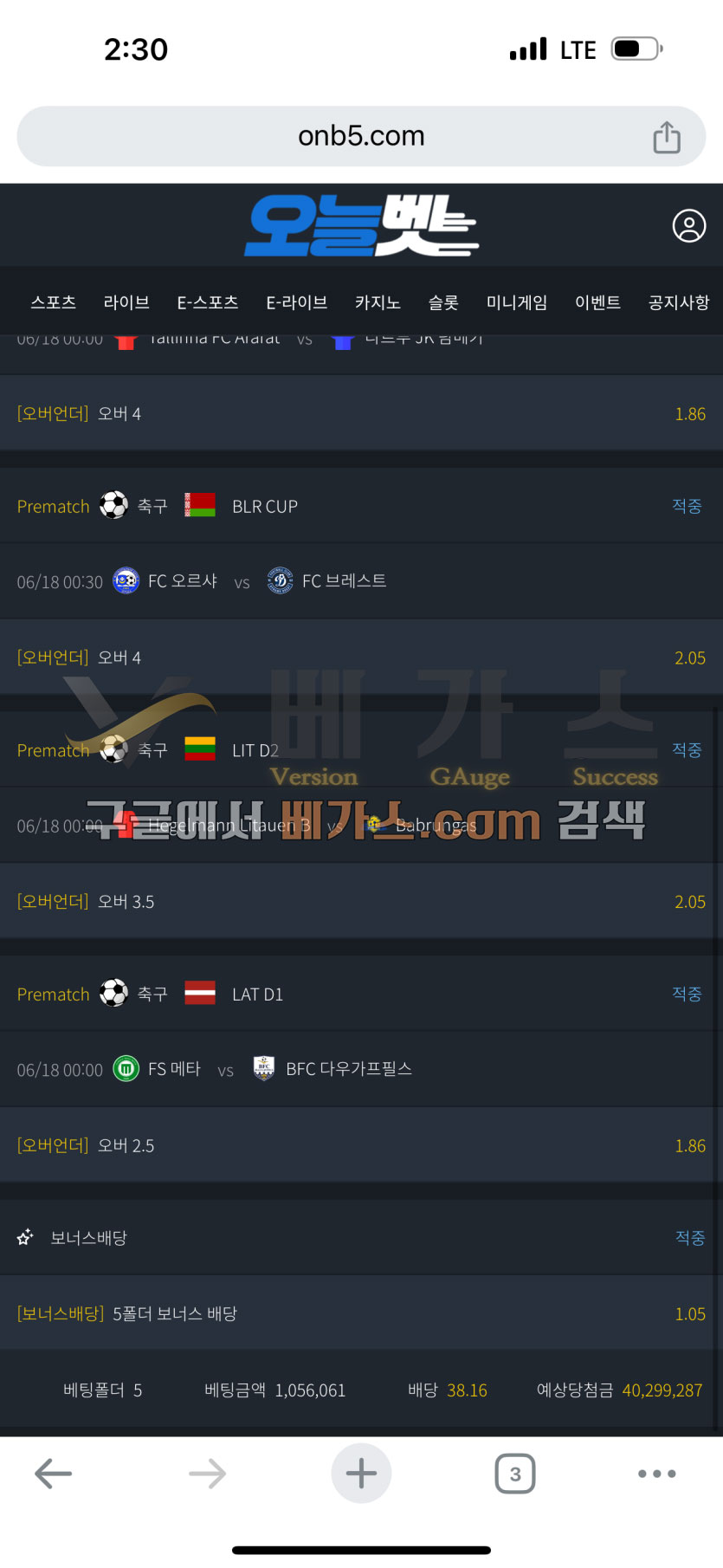Open a new browser tab
723x1568 pixels.
coord(361,1474)
